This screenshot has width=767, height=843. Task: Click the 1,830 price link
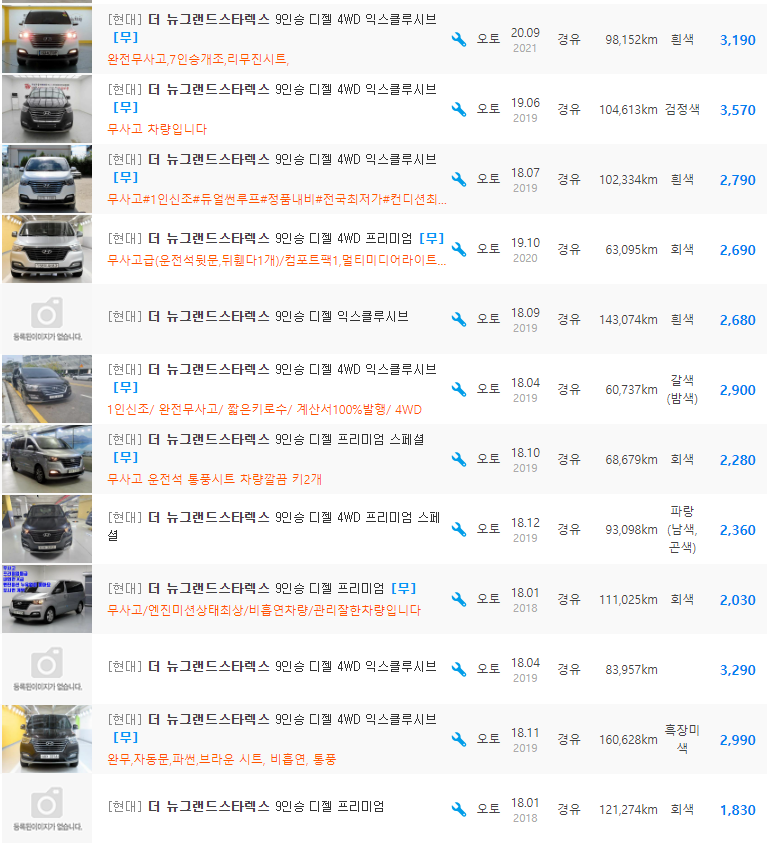(737, 808)
